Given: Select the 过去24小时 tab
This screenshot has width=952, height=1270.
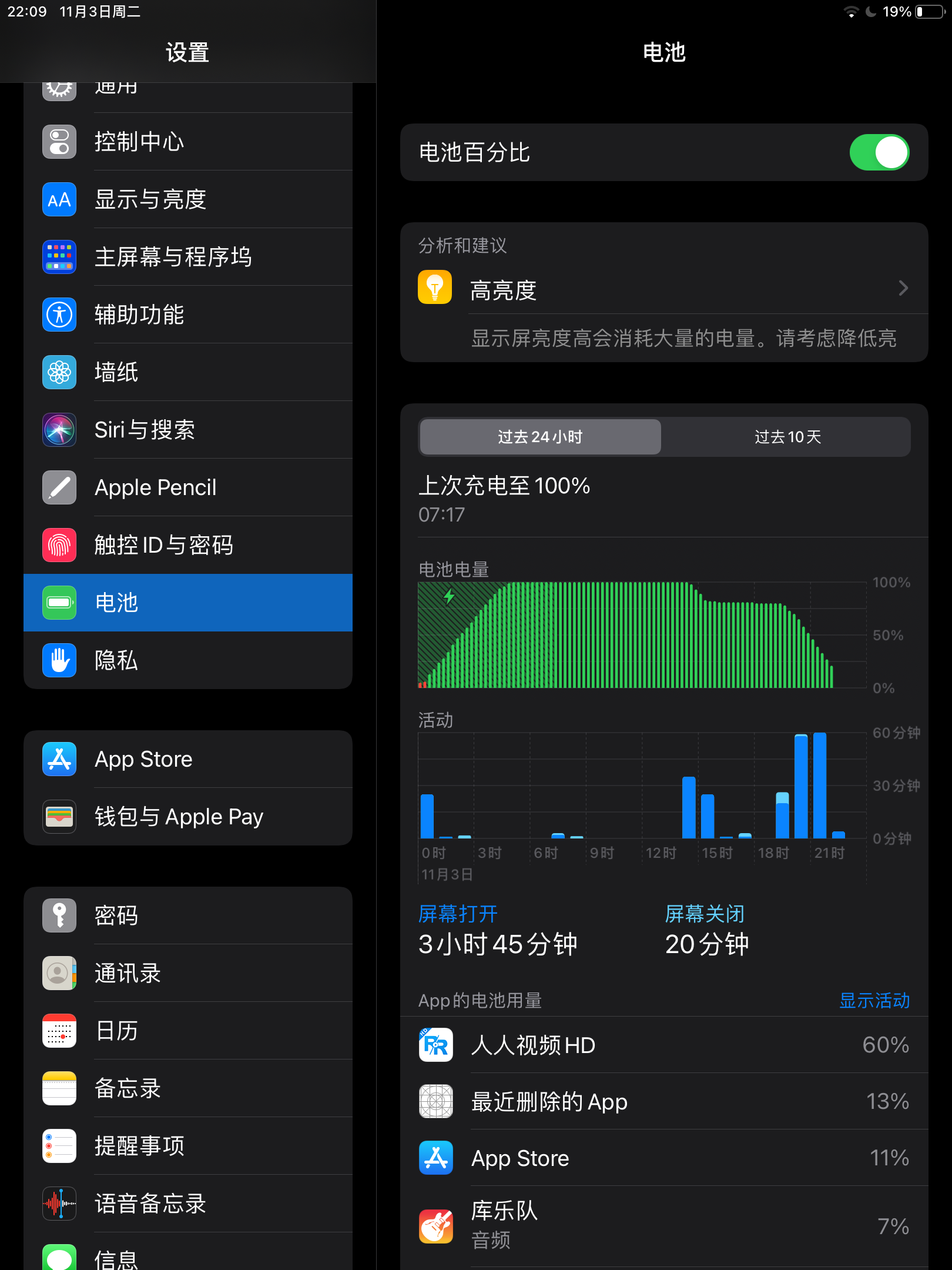Looking at the screenshot, I should [x=540, y=437].
